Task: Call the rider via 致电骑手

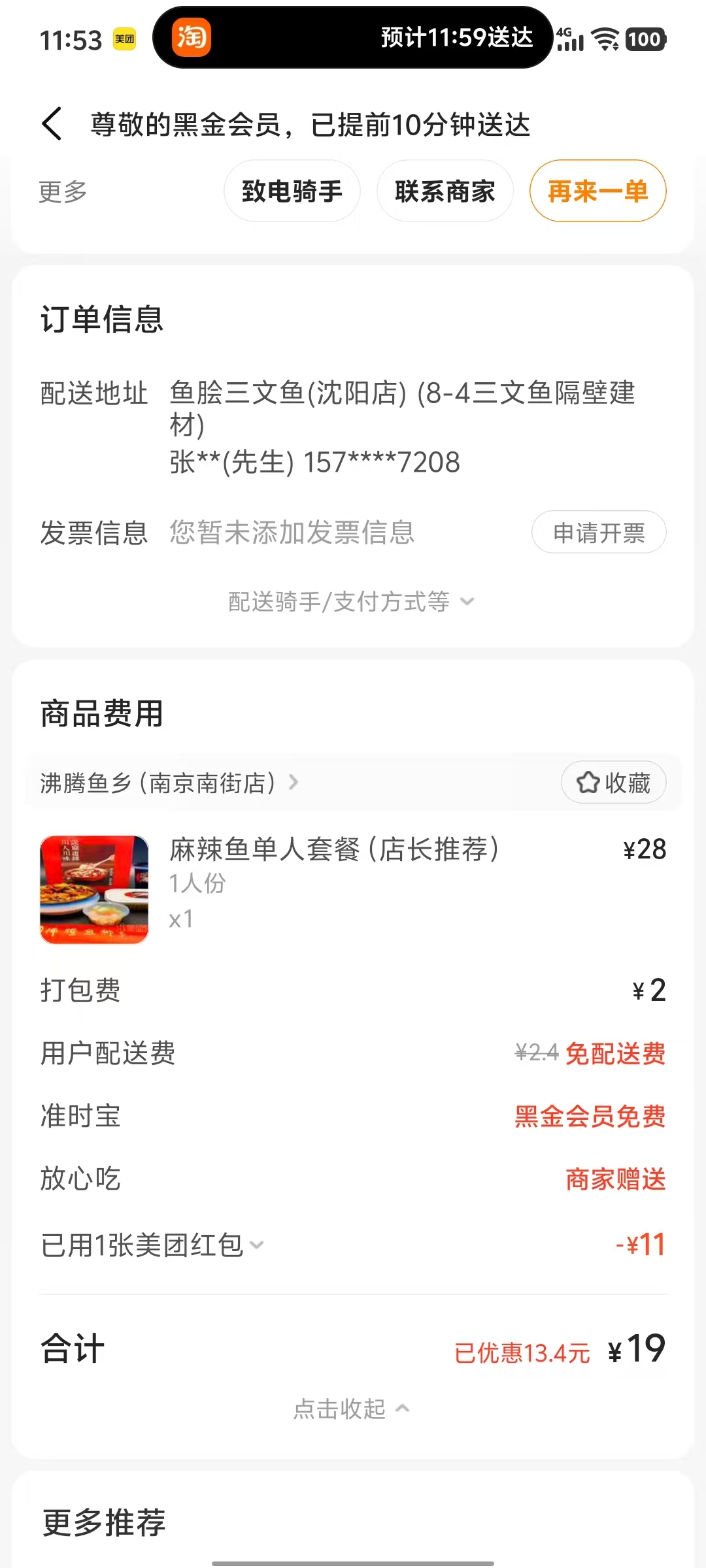Action: (x=292, y=191)
